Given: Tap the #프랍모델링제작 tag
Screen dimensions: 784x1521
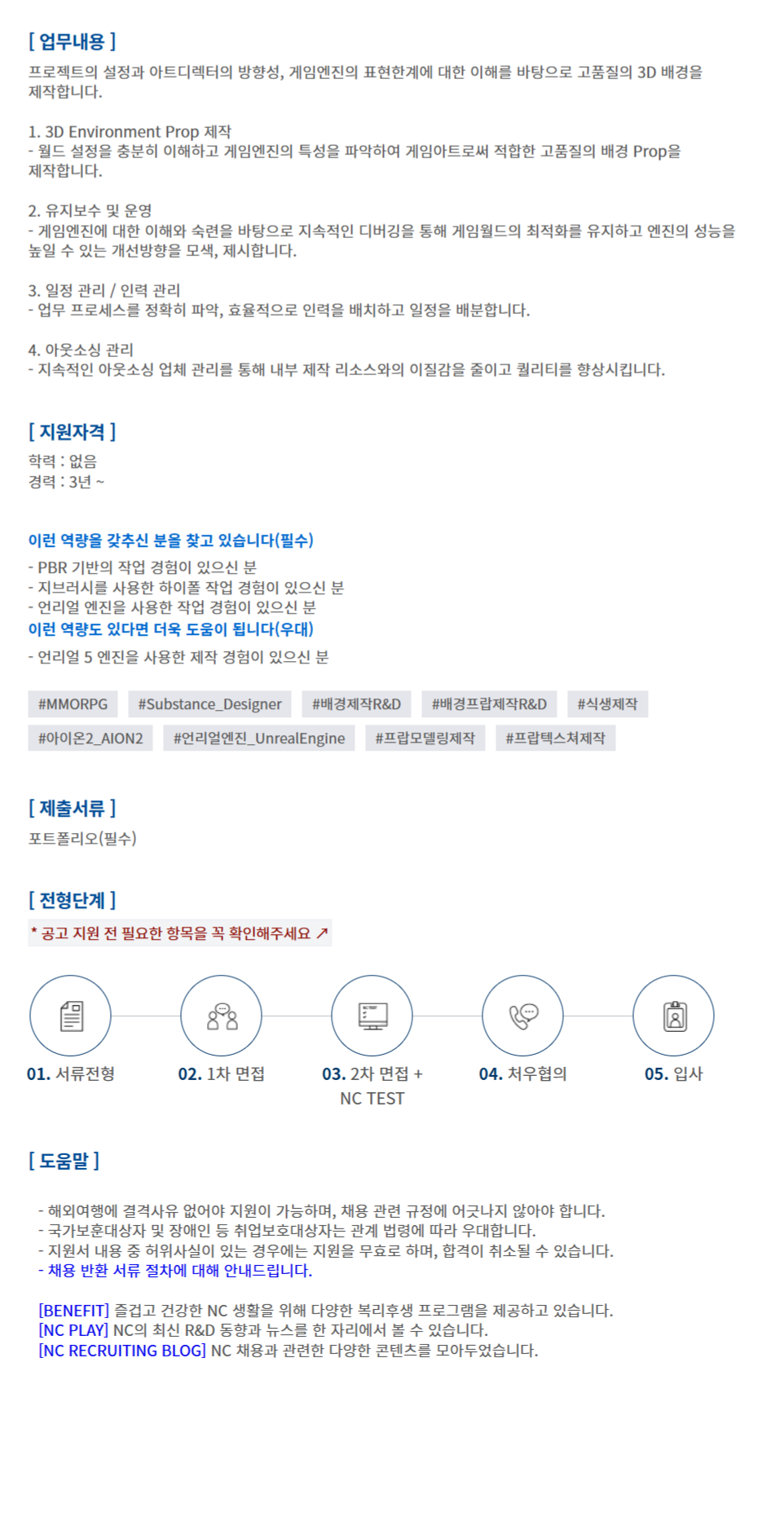Looking at the screenshot, I should (x=425, y=738).
